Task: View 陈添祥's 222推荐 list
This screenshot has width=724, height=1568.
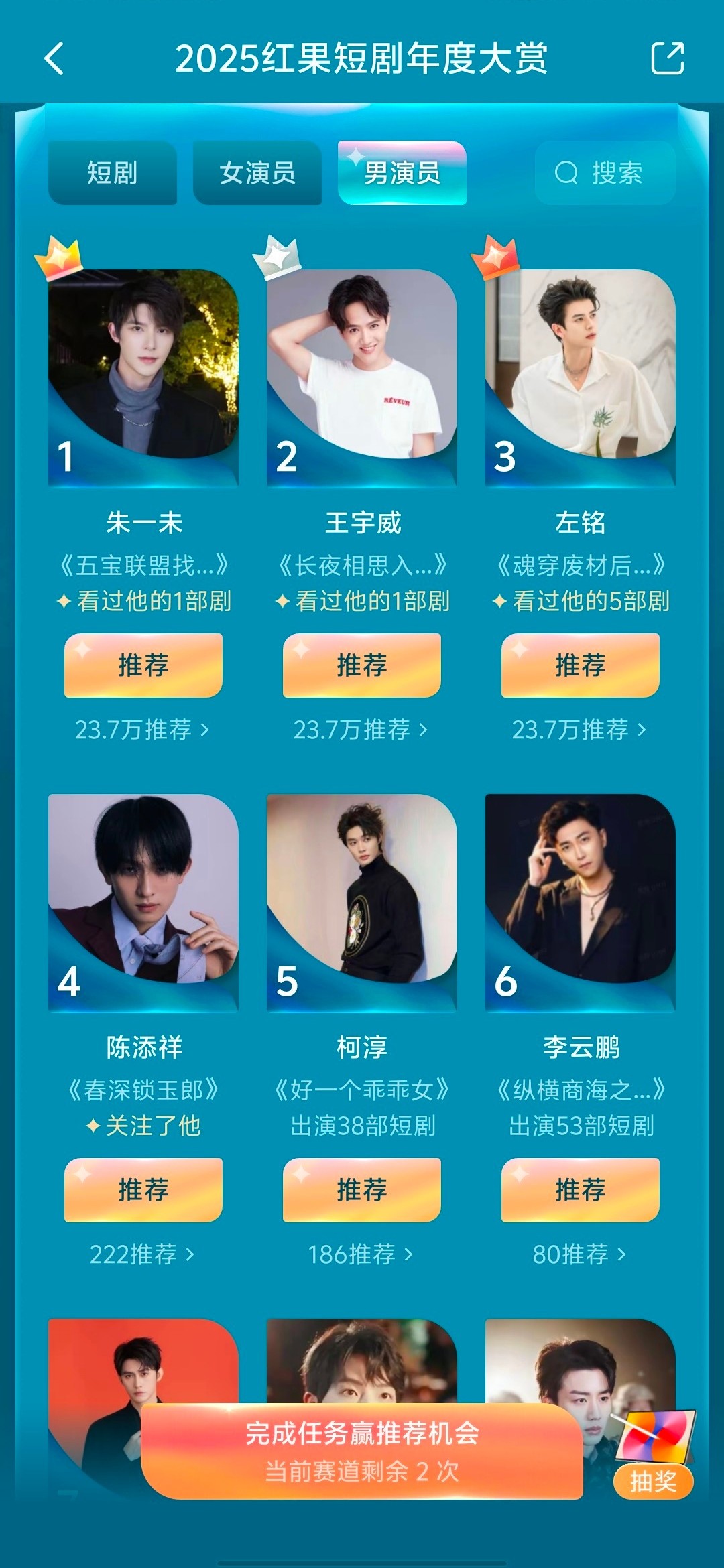Action: 142,1254
